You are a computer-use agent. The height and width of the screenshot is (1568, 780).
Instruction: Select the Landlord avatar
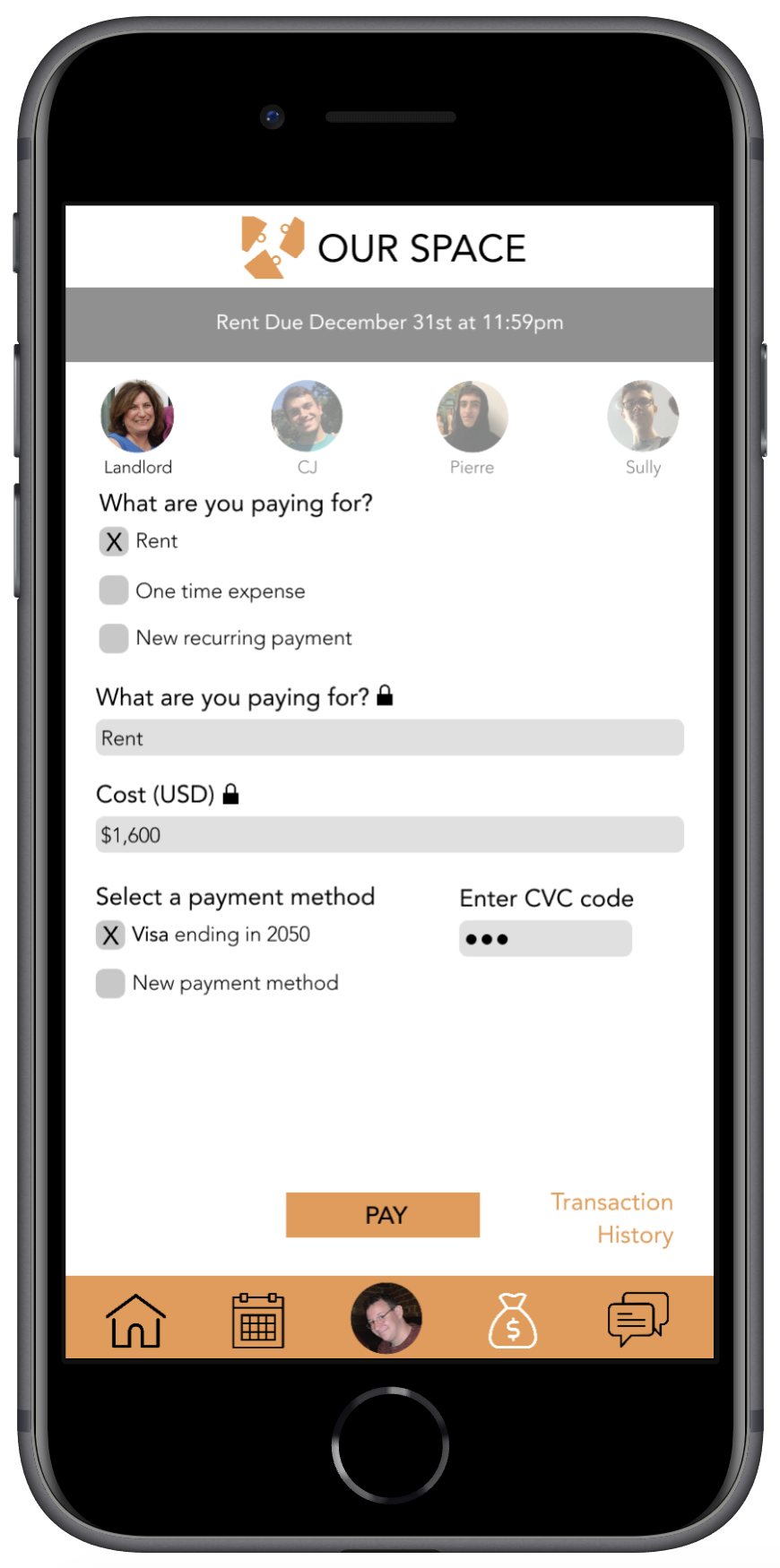tap(137, 416)
